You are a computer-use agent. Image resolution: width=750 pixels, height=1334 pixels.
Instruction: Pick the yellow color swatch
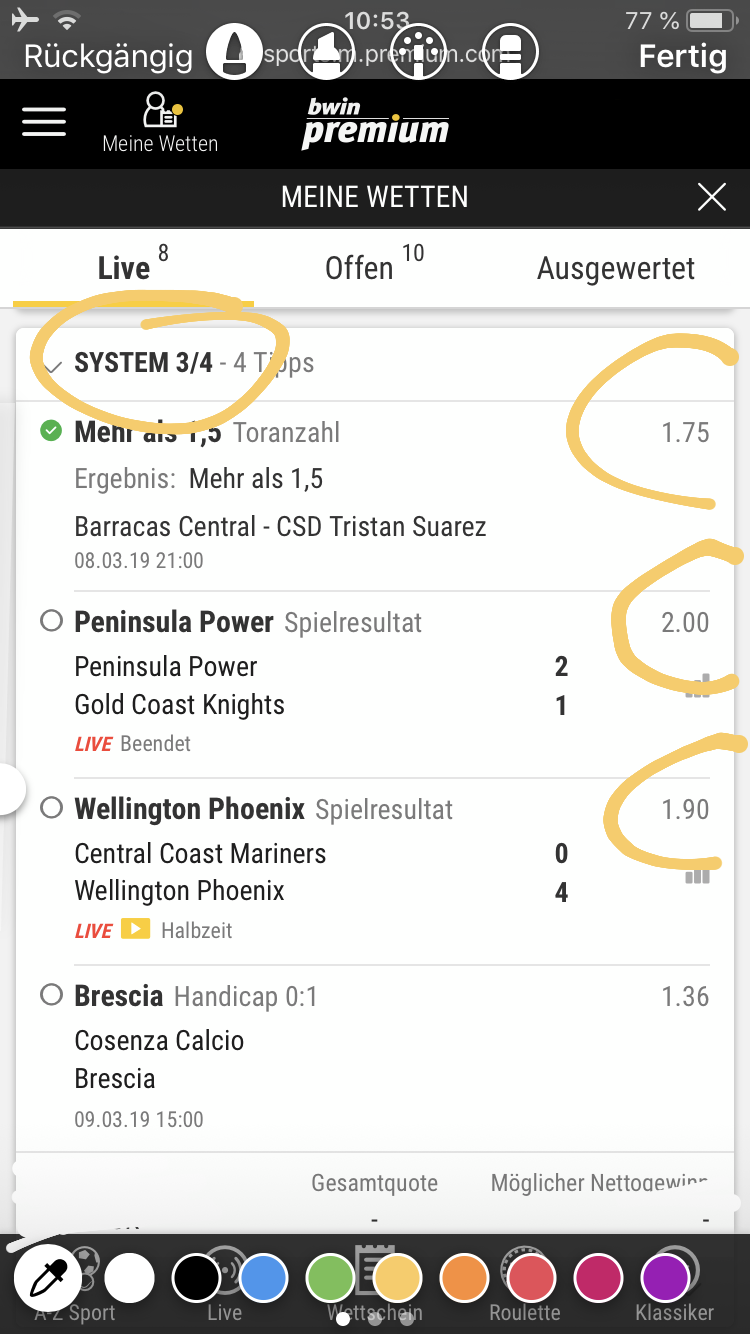pyautogui.click(x=398, y=1279)
